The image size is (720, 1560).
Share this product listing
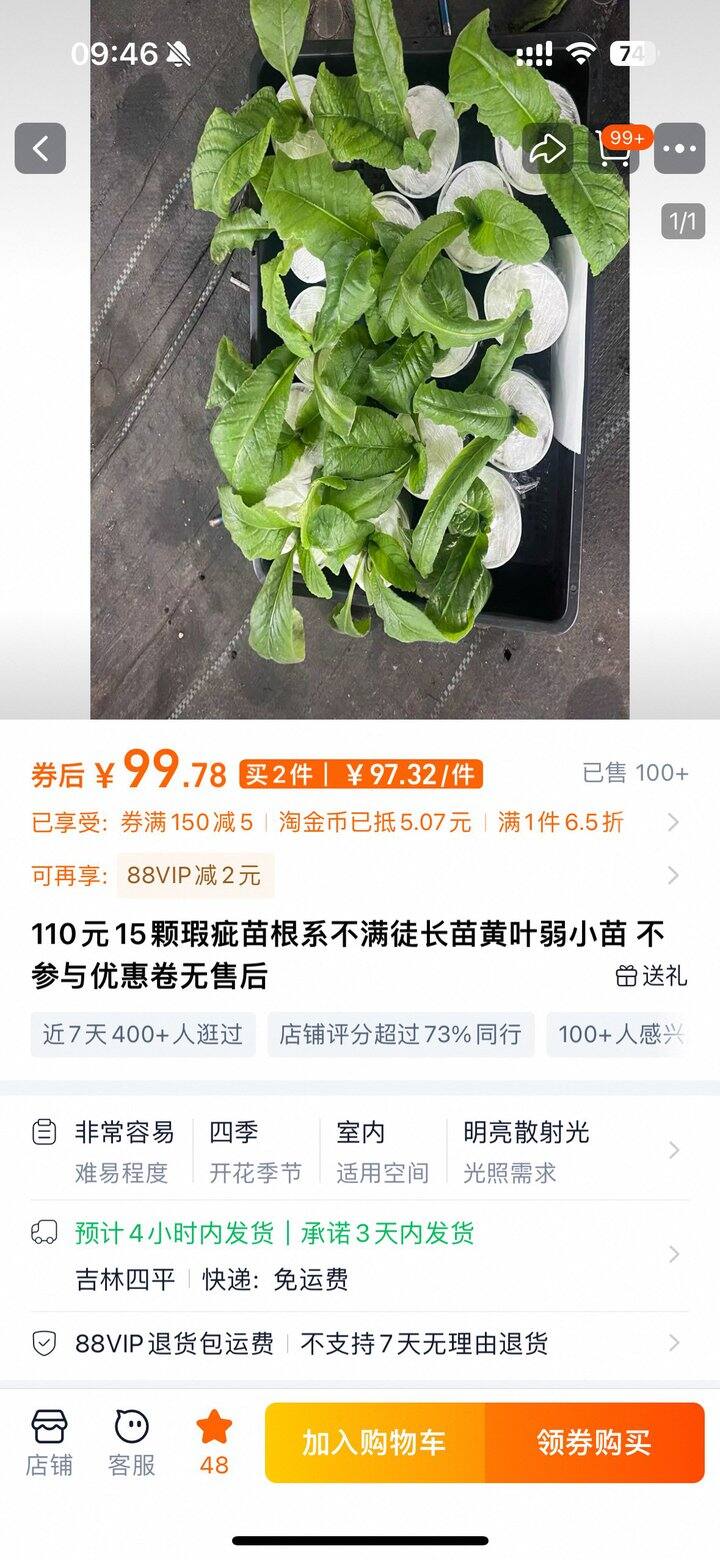pos(547,150)
